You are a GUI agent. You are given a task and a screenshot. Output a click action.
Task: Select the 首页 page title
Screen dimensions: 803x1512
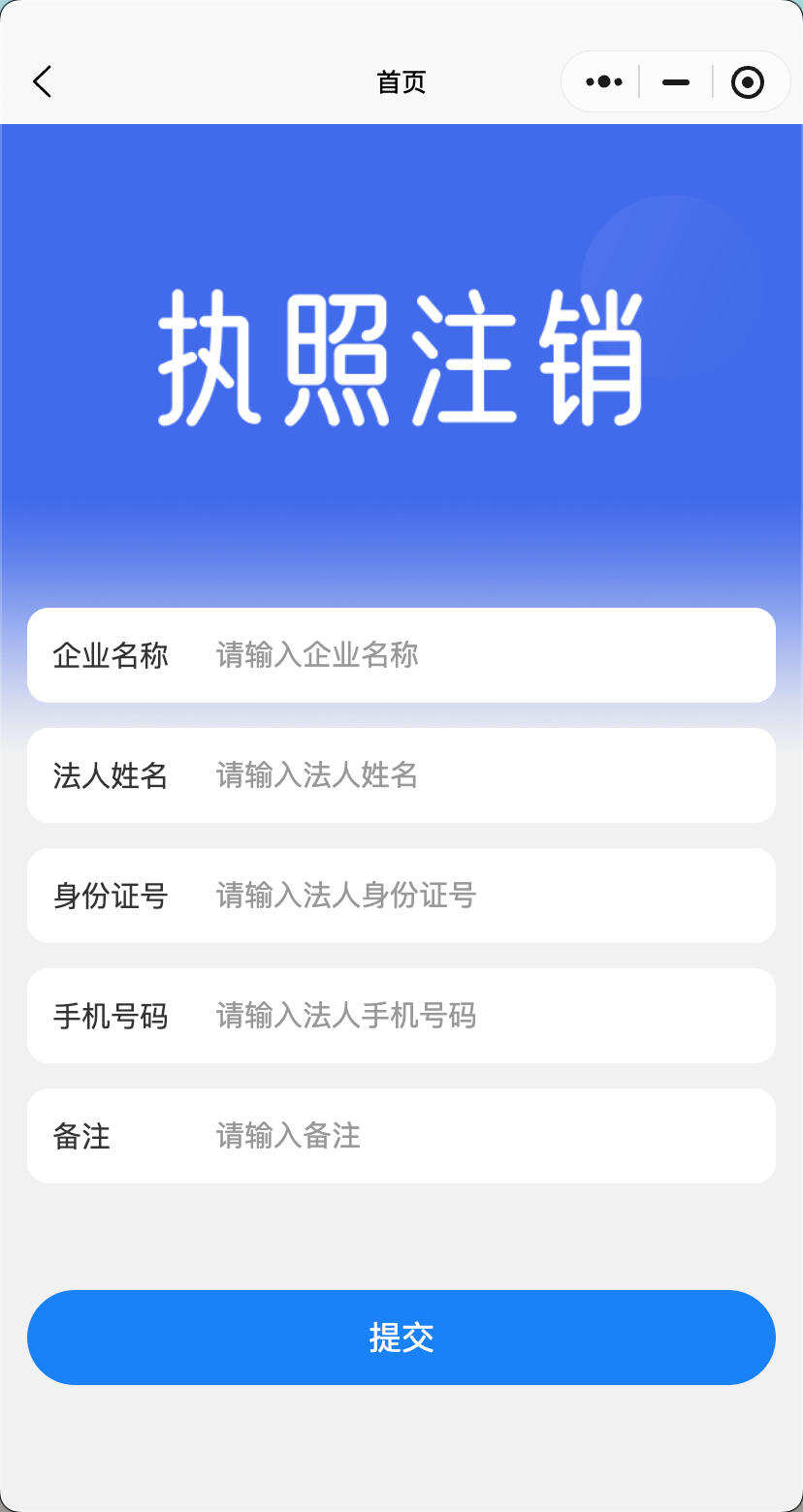(401, 81)
